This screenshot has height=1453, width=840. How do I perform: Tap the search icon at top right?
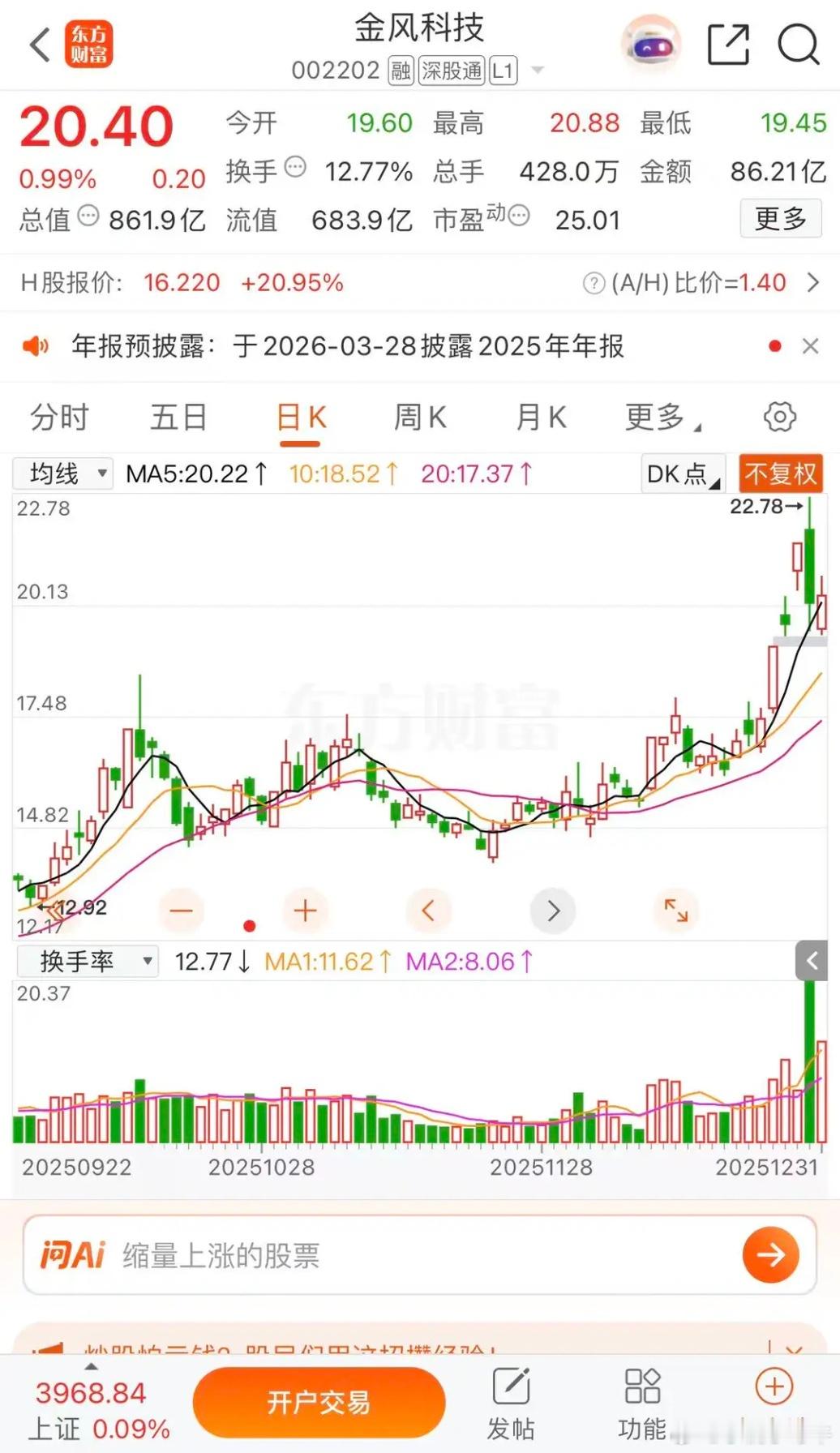(799, 45)
